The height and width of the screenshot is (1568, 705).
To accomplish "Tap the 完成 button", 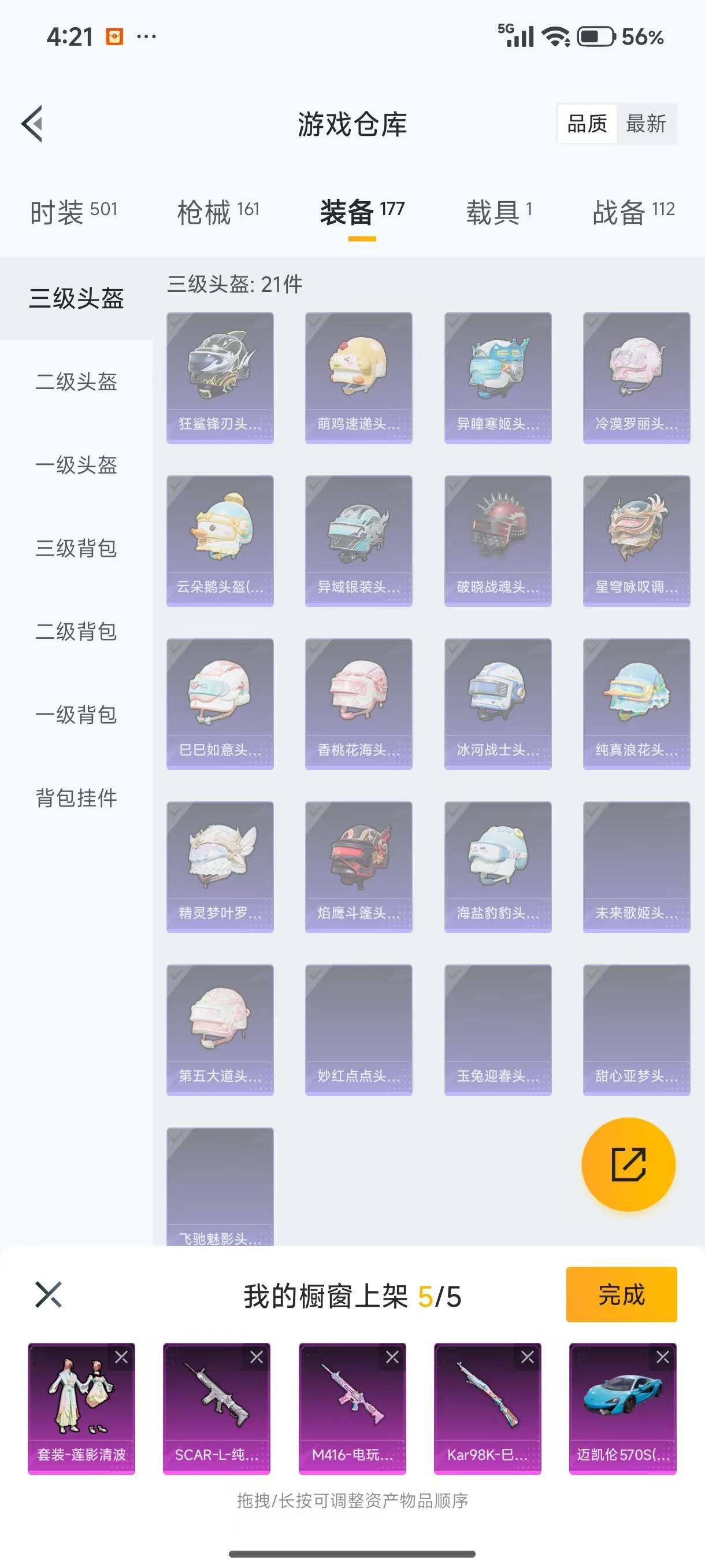I will click(621, 1295).
